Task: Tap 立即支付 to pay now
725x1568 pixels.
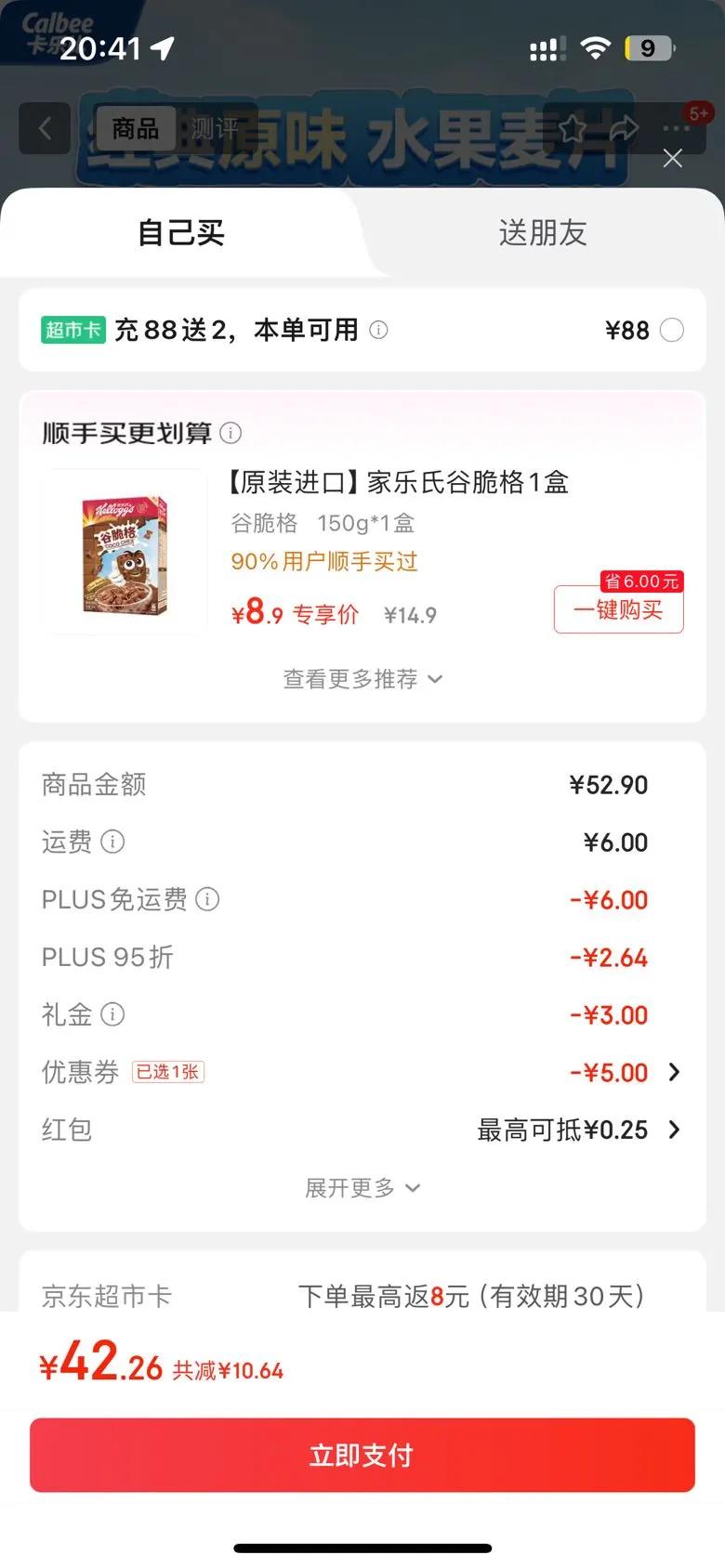Action: click(x=362, y=1455)
